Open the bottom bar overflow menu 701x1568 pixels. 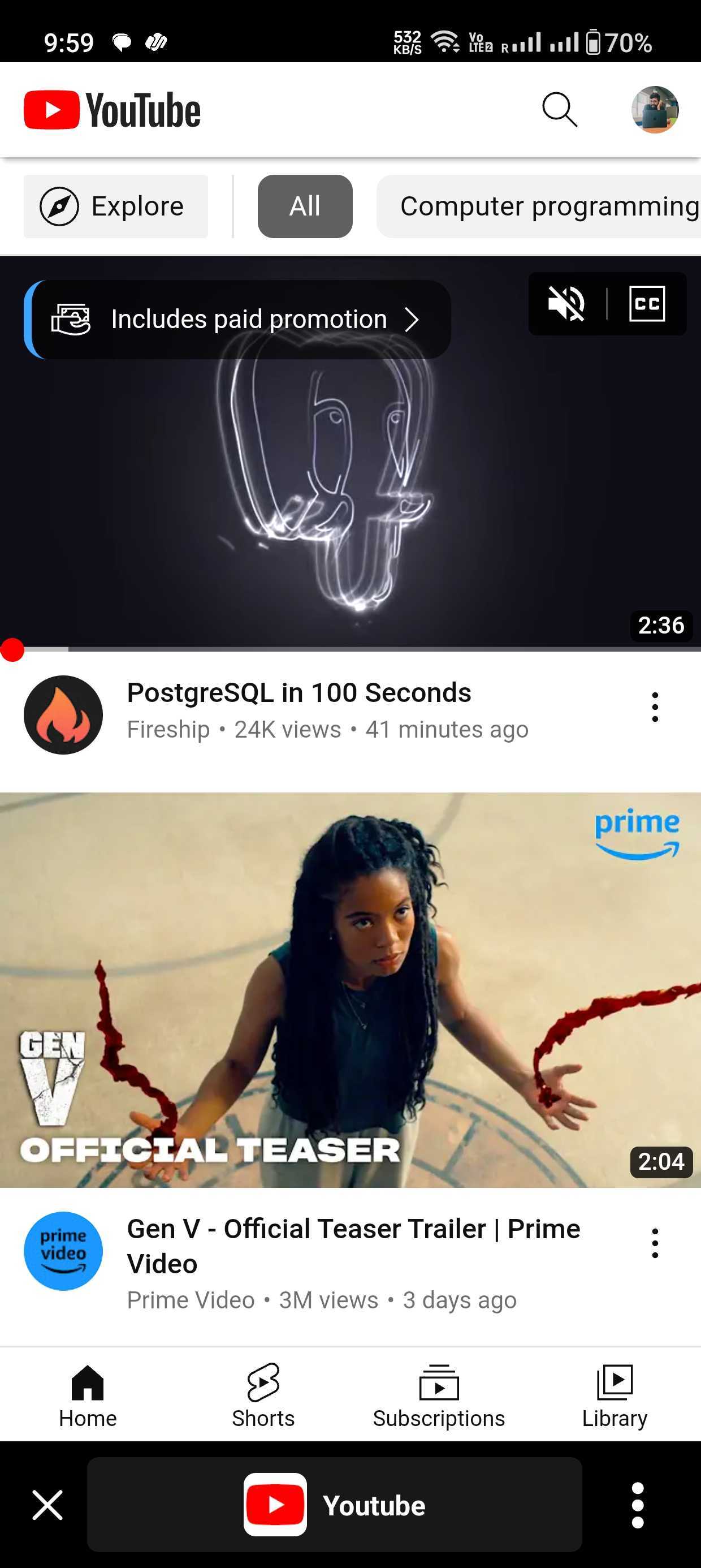637,1505
